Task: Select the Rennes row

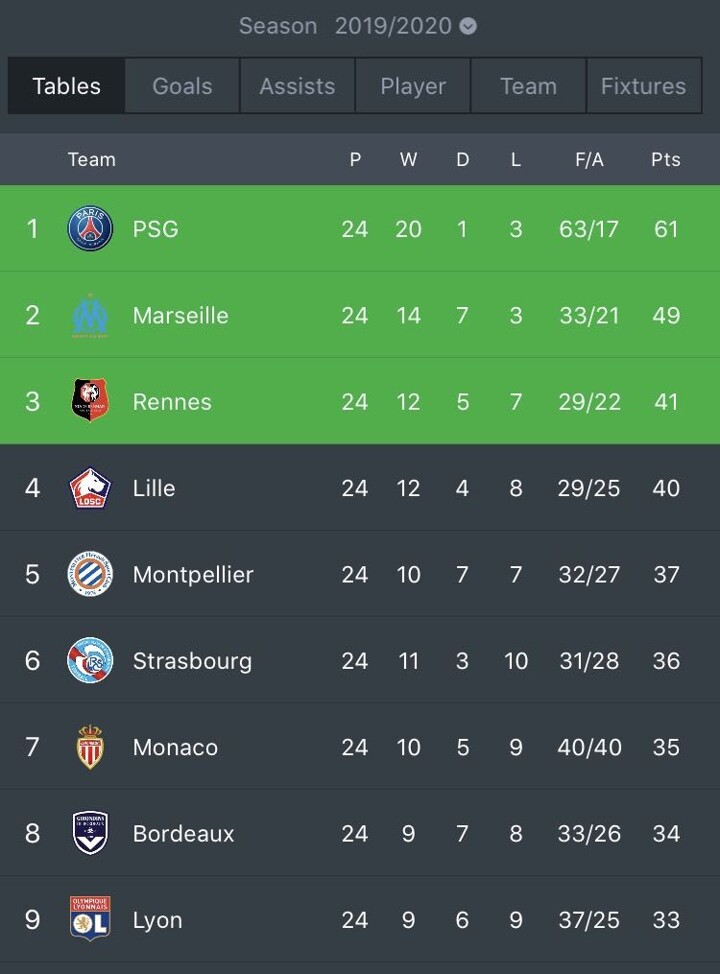Action: pyautogui.click(x=172, y=402)
